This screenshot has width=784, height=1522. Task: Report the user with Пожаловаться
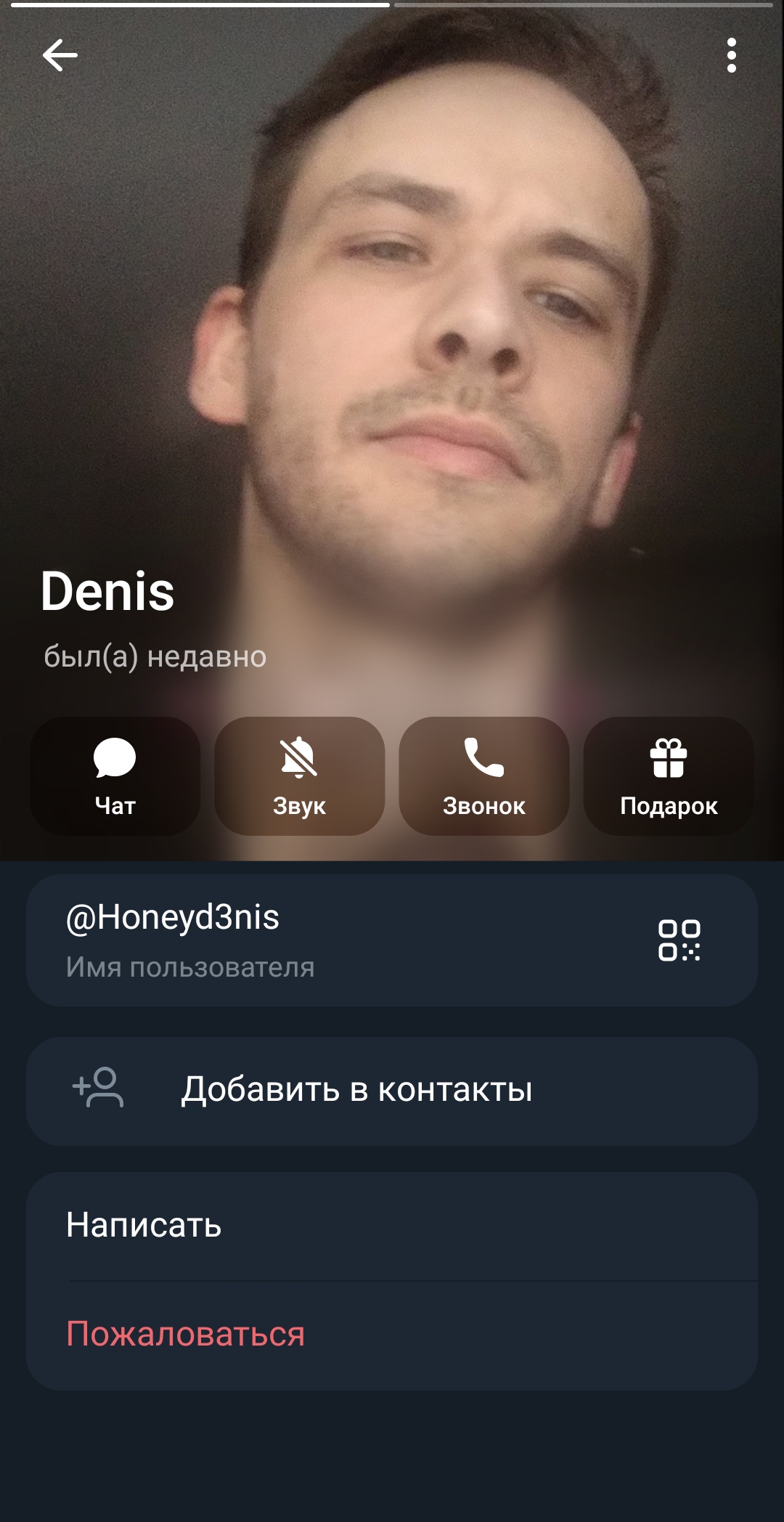pyautogui.click(x=392, y=1334)
